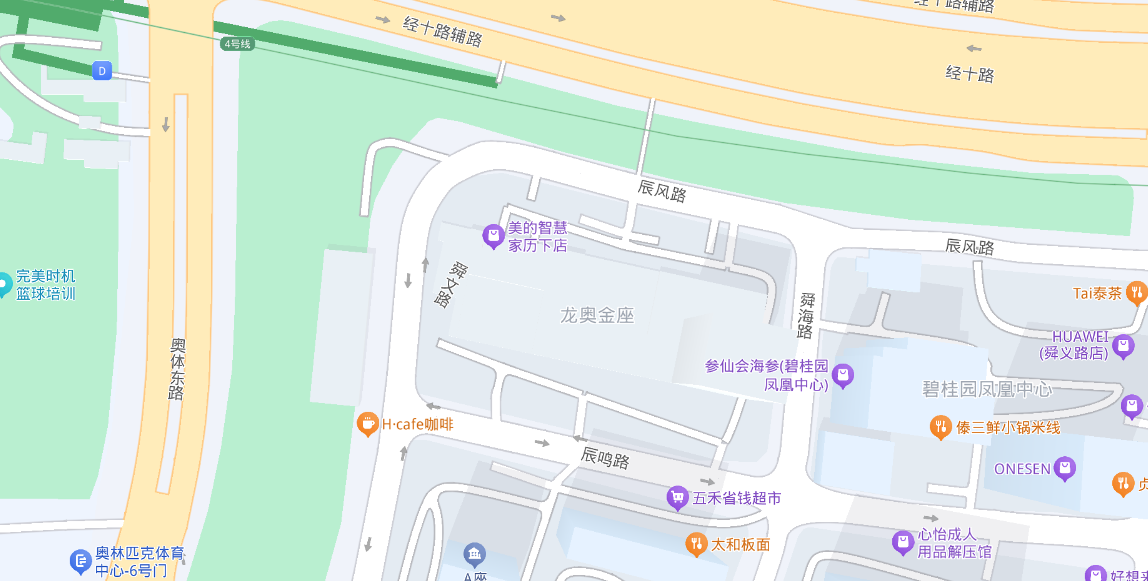Open the ONESEN shop marker

tap(1065, 468)
